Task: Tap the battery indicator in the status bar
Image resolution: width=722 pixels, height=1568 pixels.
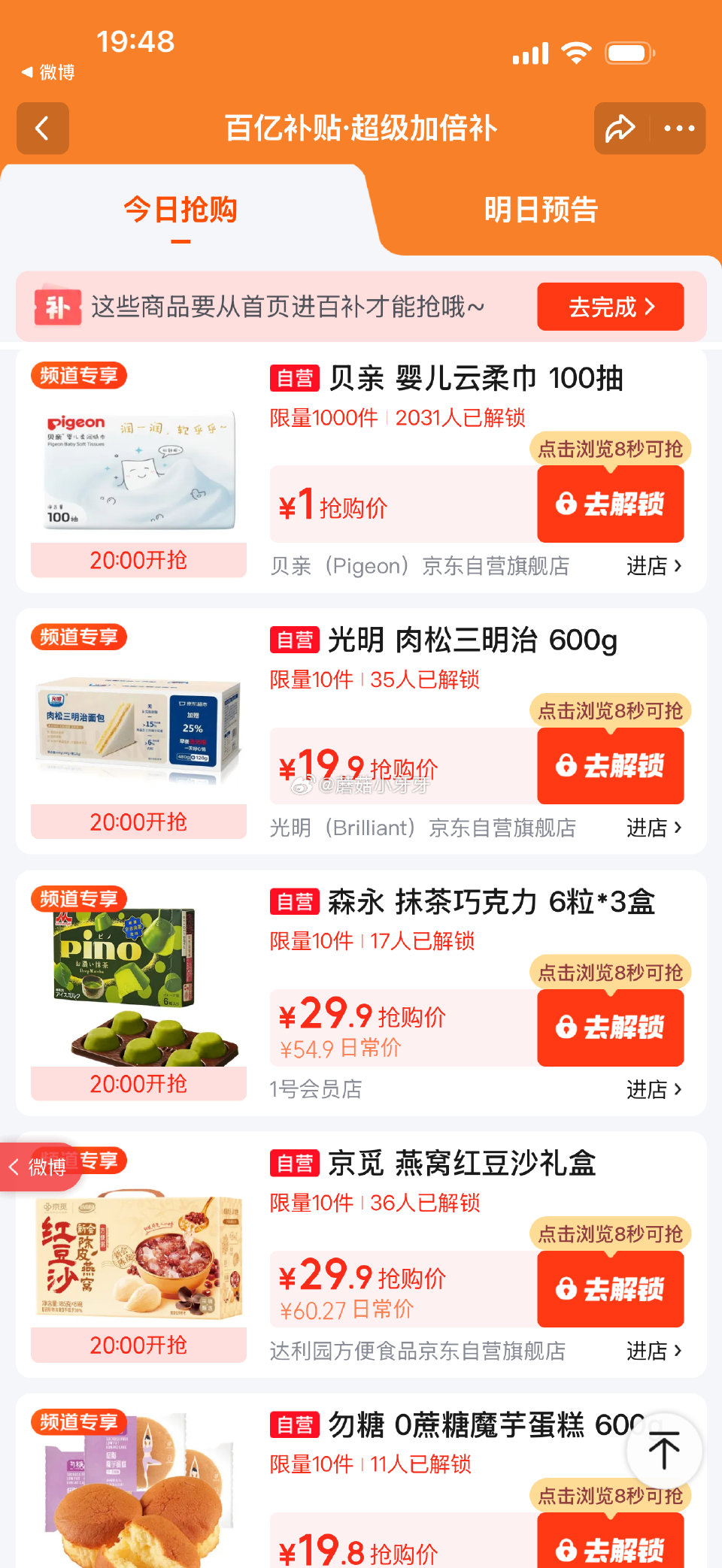Action: (x=628, y=52)
